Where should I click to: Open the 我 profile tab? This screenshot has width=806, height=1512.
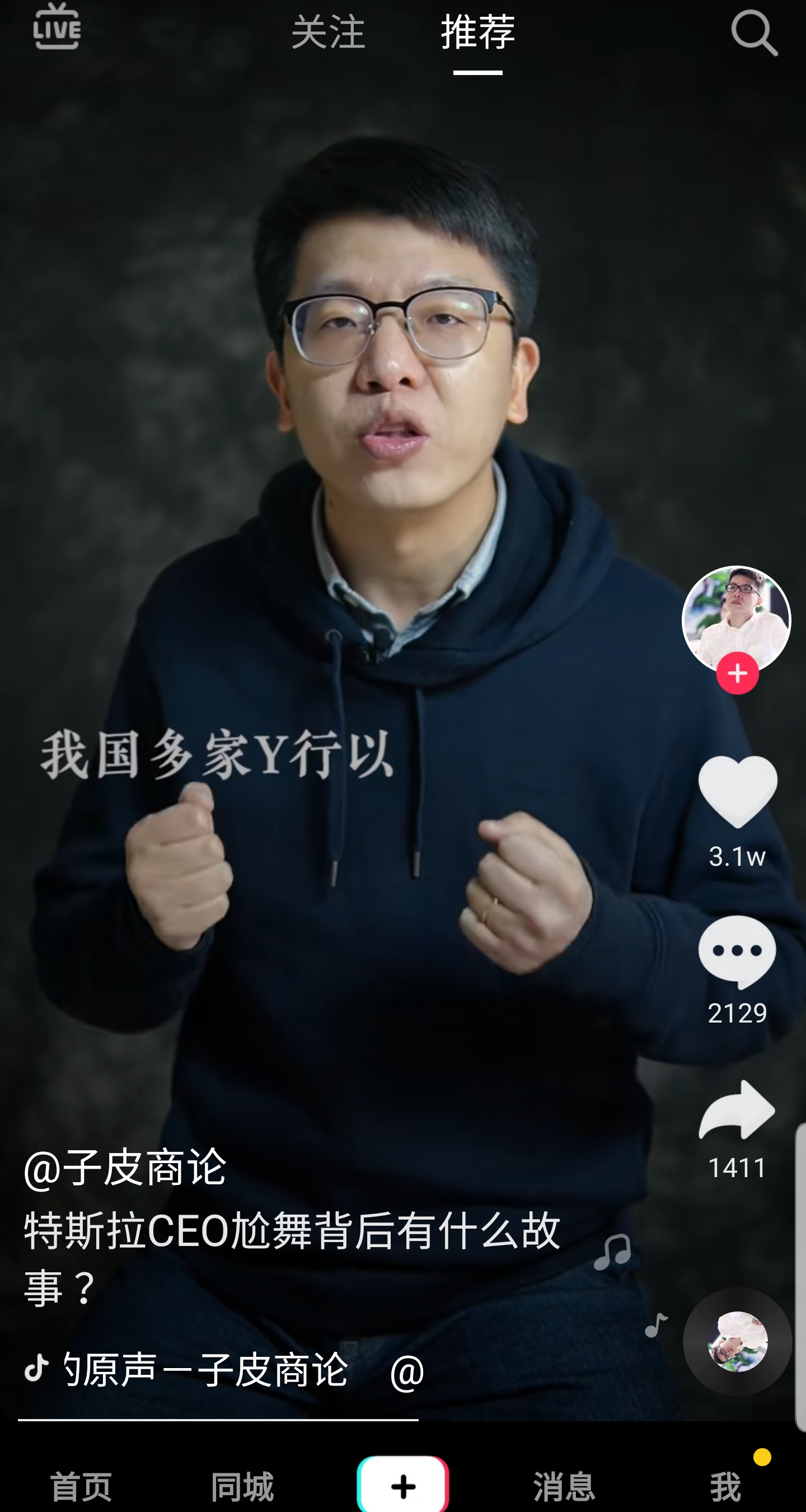click(x=725, y=1487)
